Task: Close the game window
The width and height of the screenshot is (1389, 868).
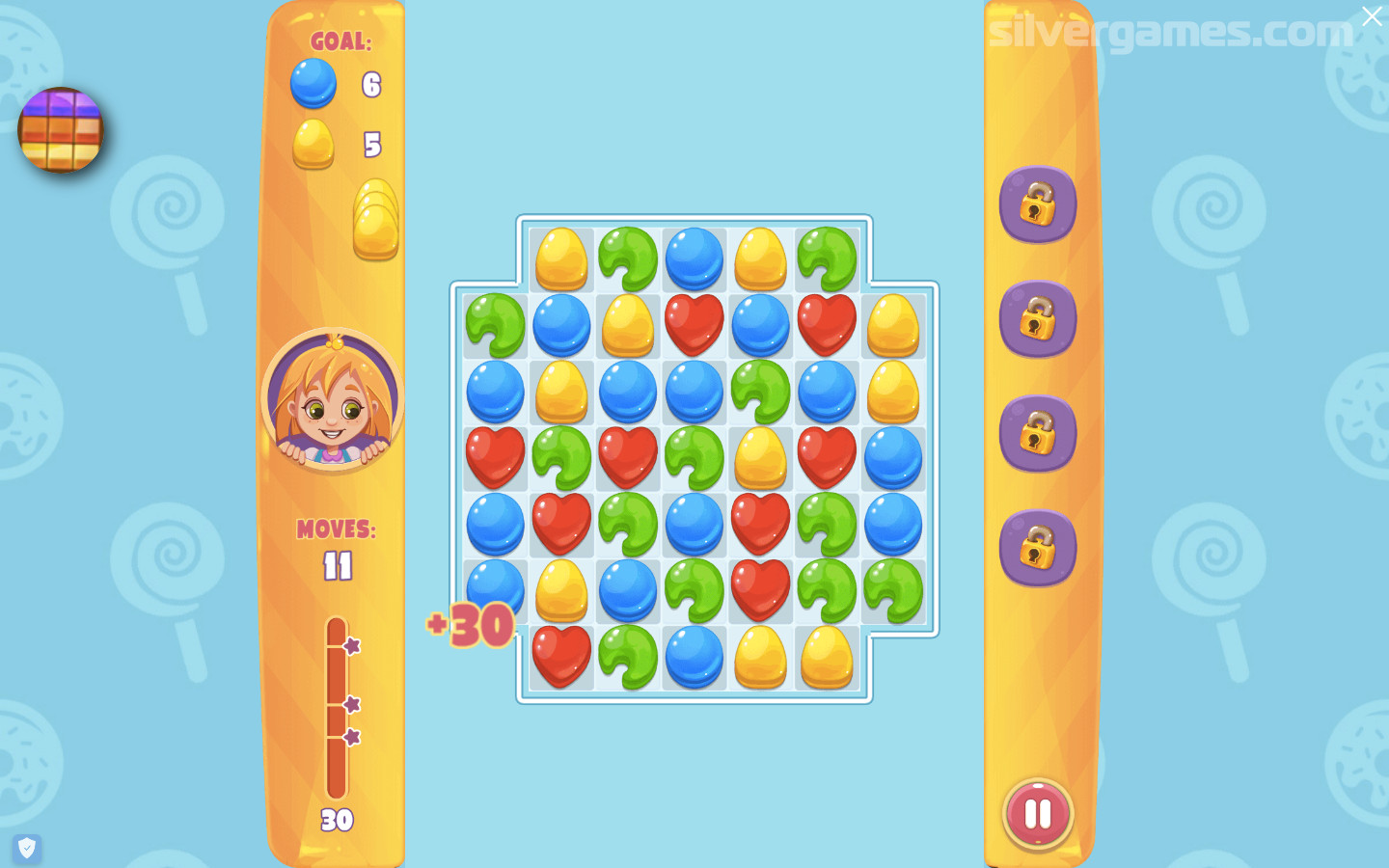Action: [1371, 16]
